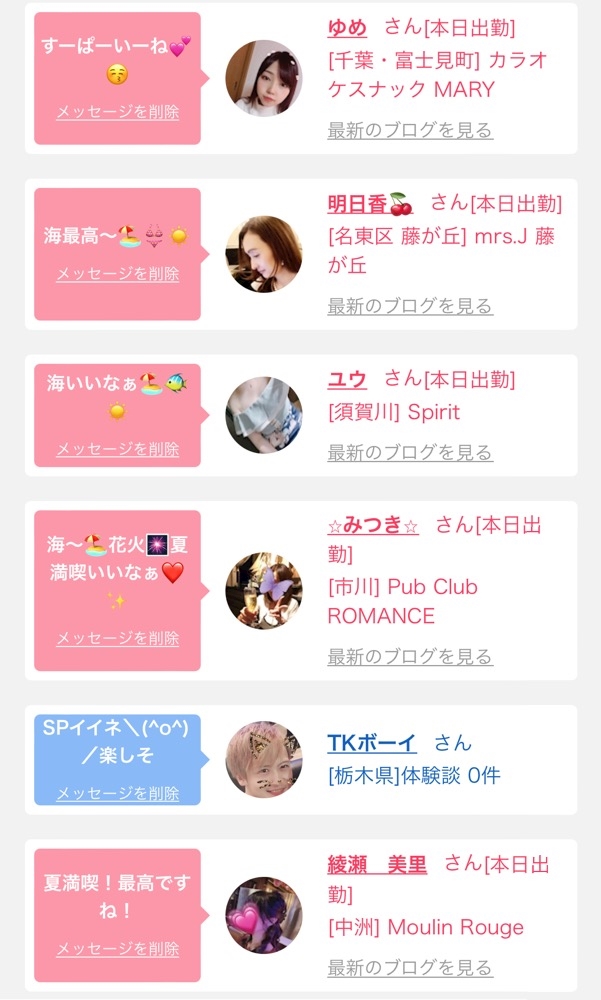Tap 明日香's round profile photo
601x1000 pixels.
pos(264,254)
